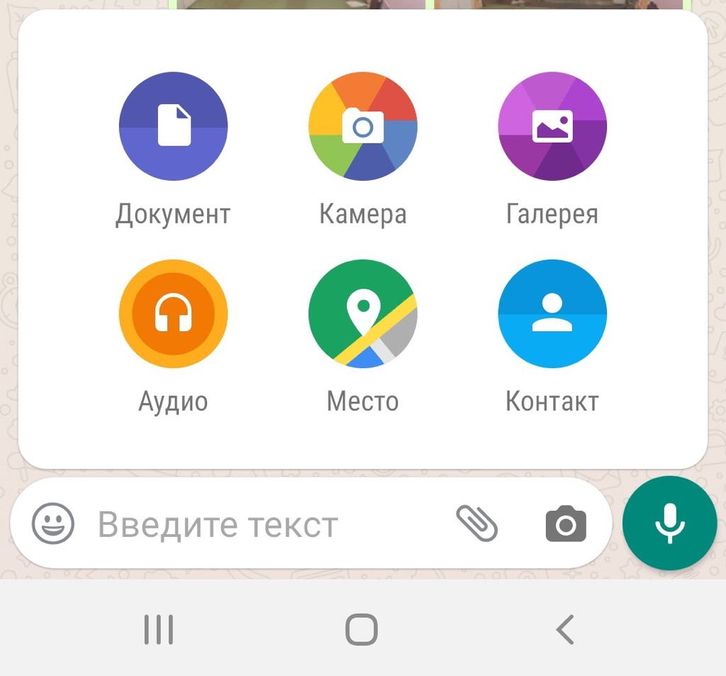Share location with Место
The height and width of the screenshot is (676, 726).
point(362,315)
